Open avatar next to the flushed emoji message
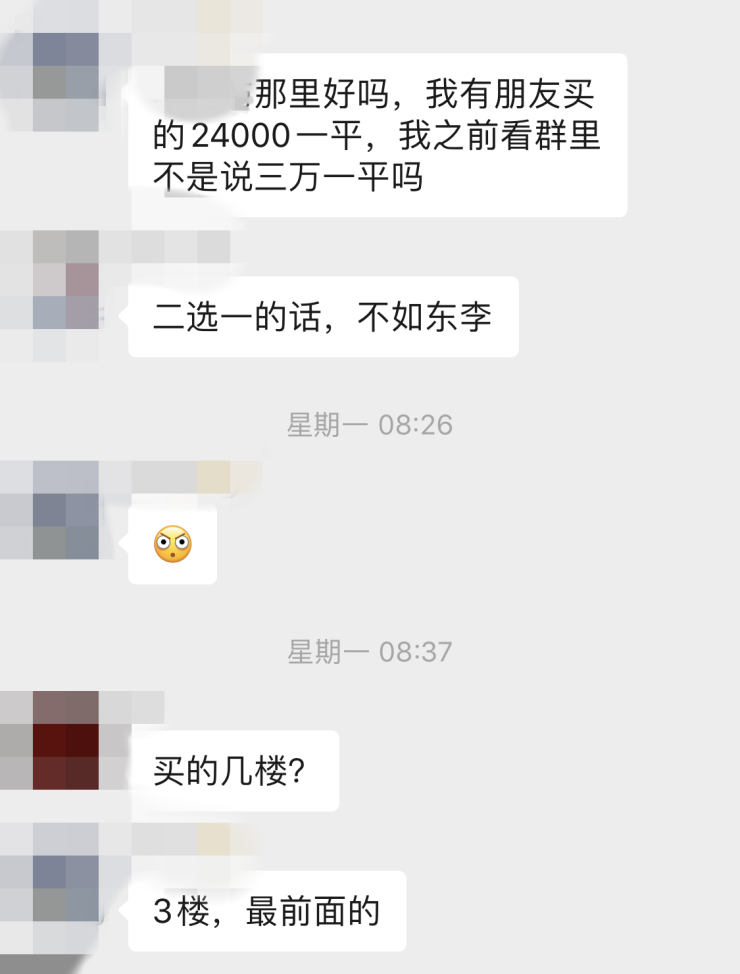This screenshot has width=740, height=974. [66, 510]
